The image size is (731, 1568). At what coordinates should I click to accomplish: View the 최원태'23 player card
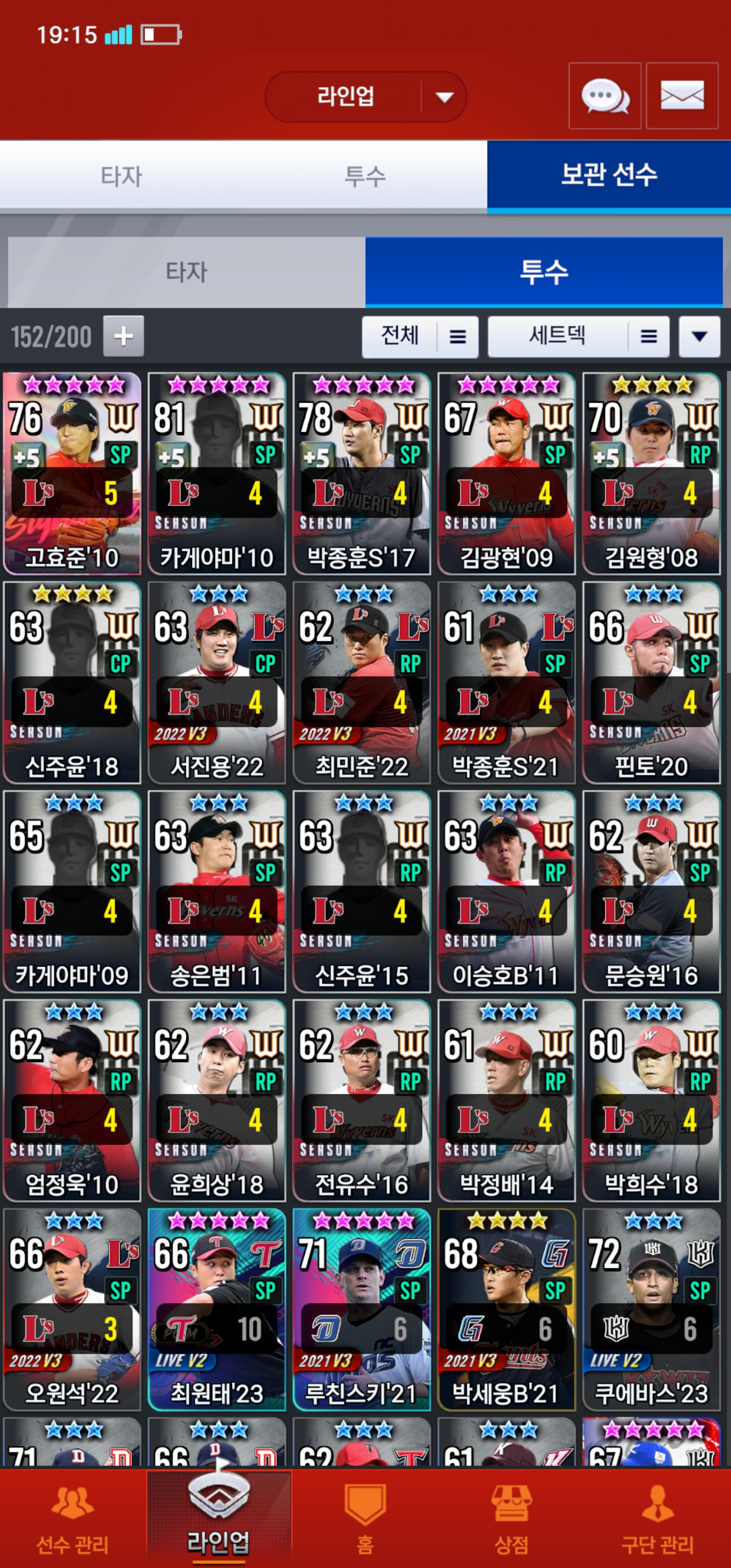(217, 1310)
